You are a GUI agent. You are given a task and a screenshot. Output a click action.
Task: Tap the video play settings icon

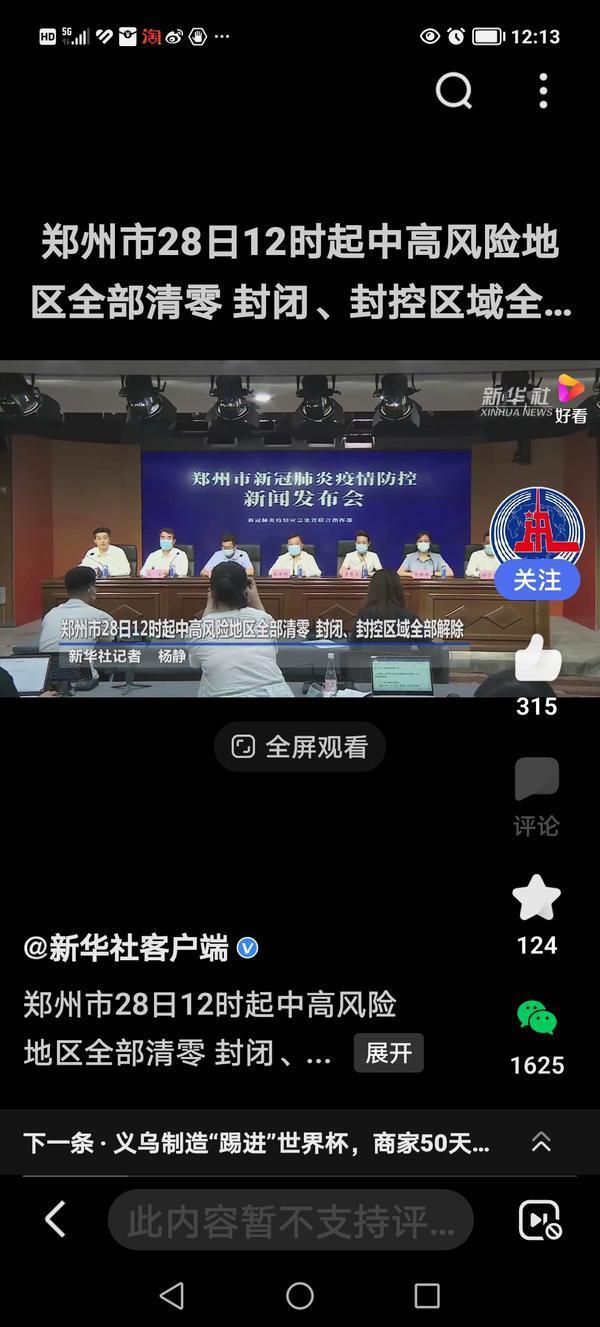(x=539, y=1220)
